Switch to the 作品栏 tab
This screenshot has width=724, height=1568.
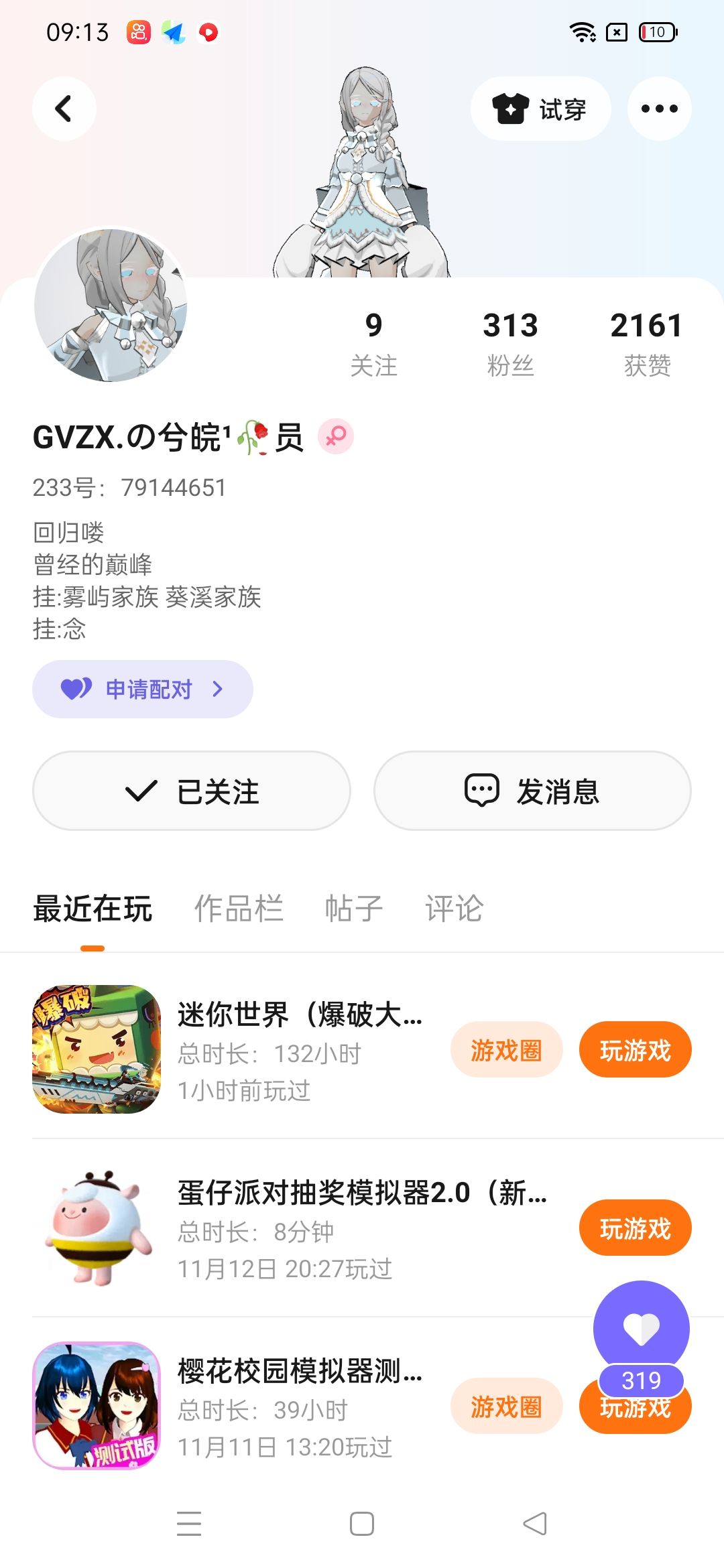(x=239, y=909)
